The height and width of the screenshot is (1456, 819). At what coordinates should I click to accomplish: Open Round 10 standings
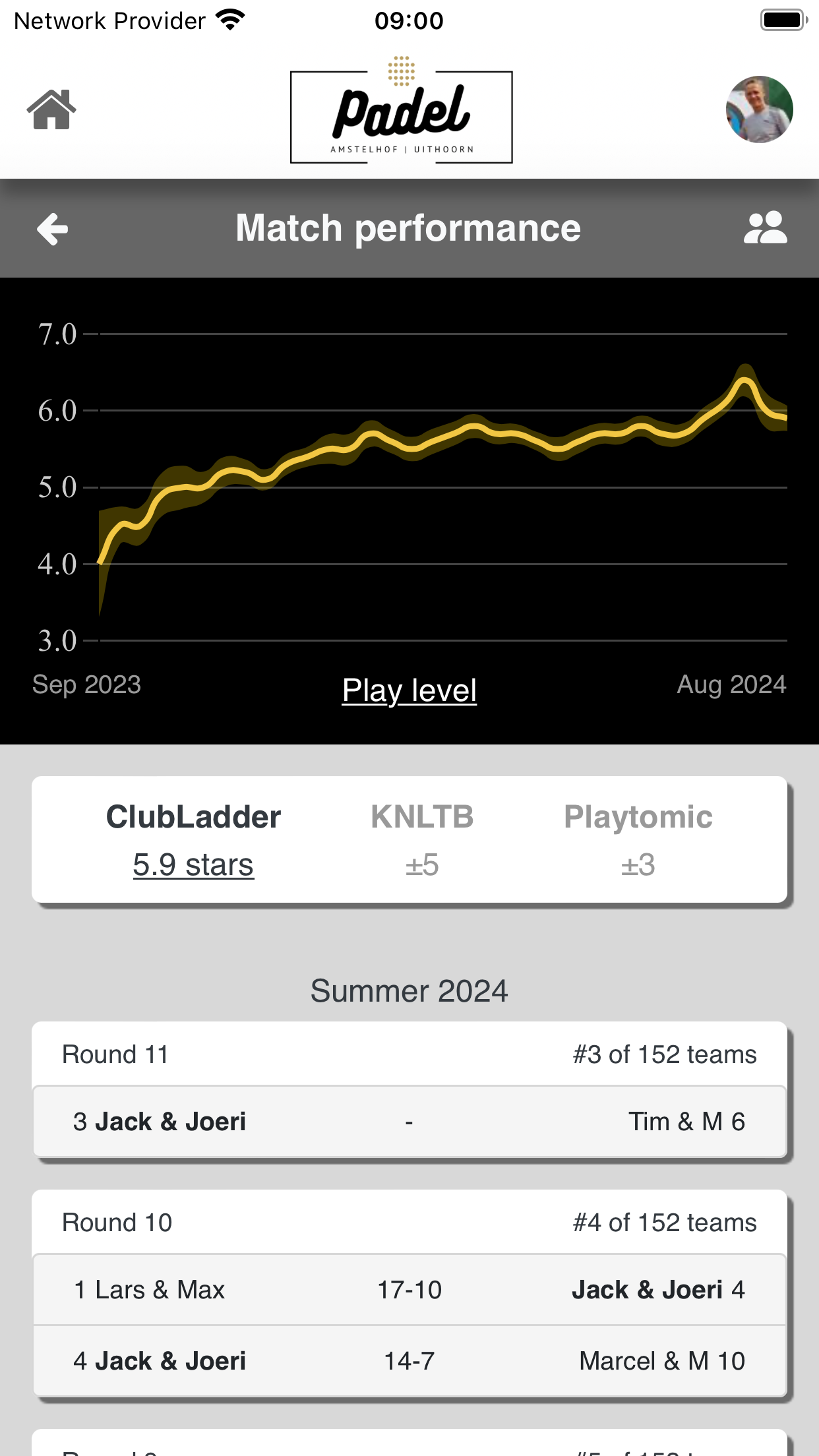(x=409, y=1223)
